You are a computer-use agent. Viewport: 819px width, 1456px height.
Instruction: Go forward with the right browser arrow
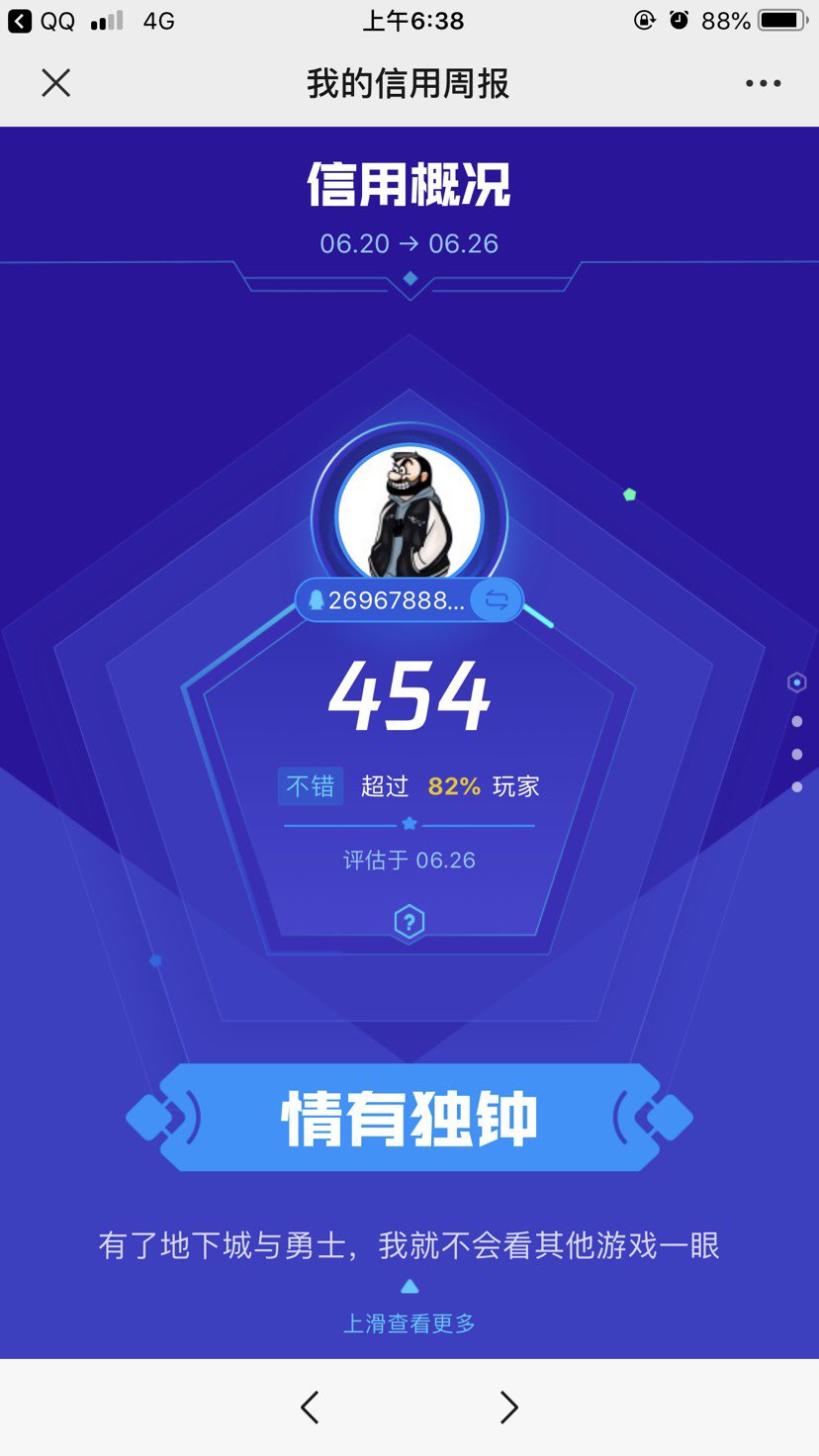(508, 1407)
